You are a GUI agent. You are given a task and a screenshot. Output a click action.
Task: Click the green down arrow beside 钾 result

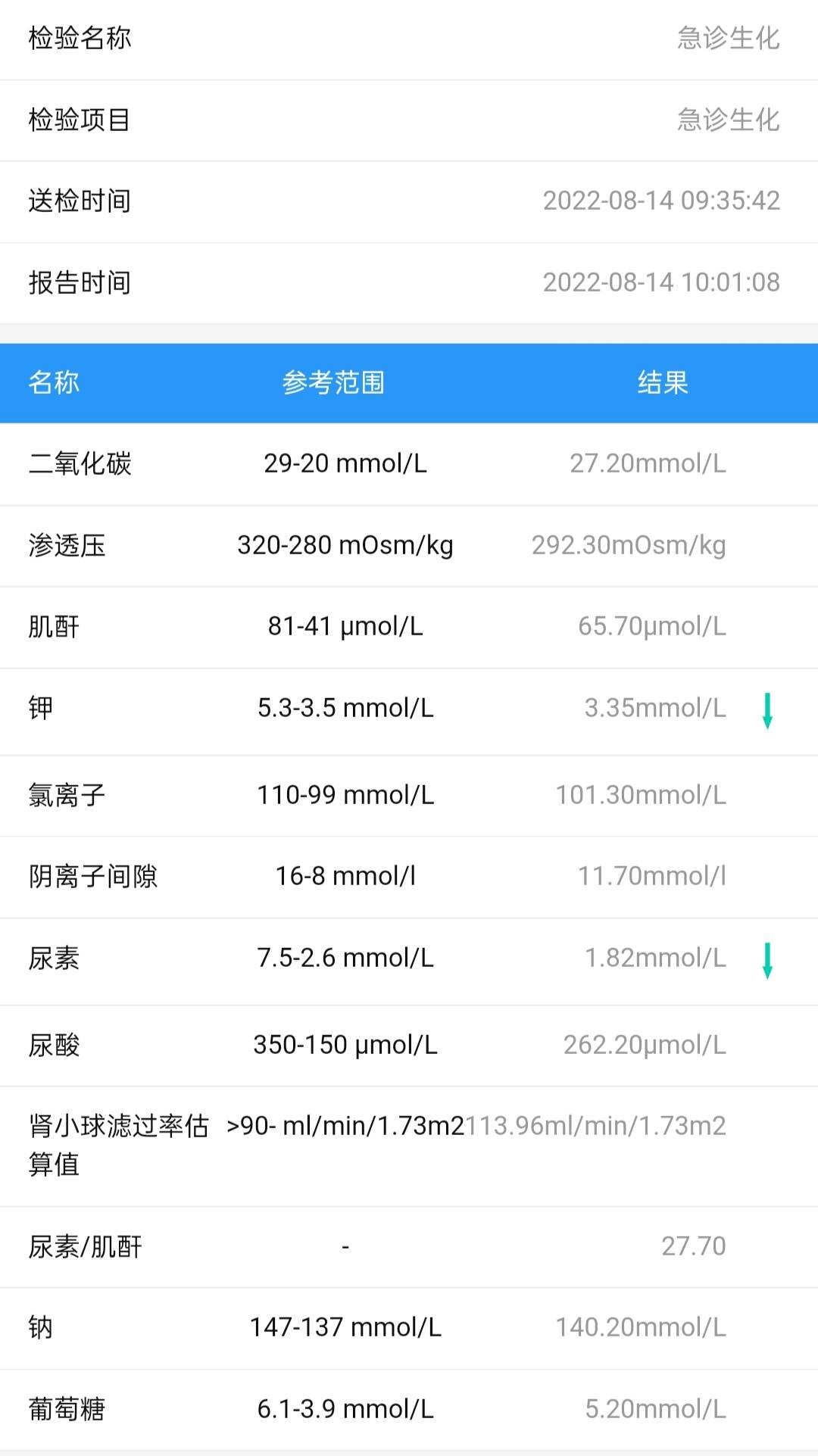pos(768,712)
